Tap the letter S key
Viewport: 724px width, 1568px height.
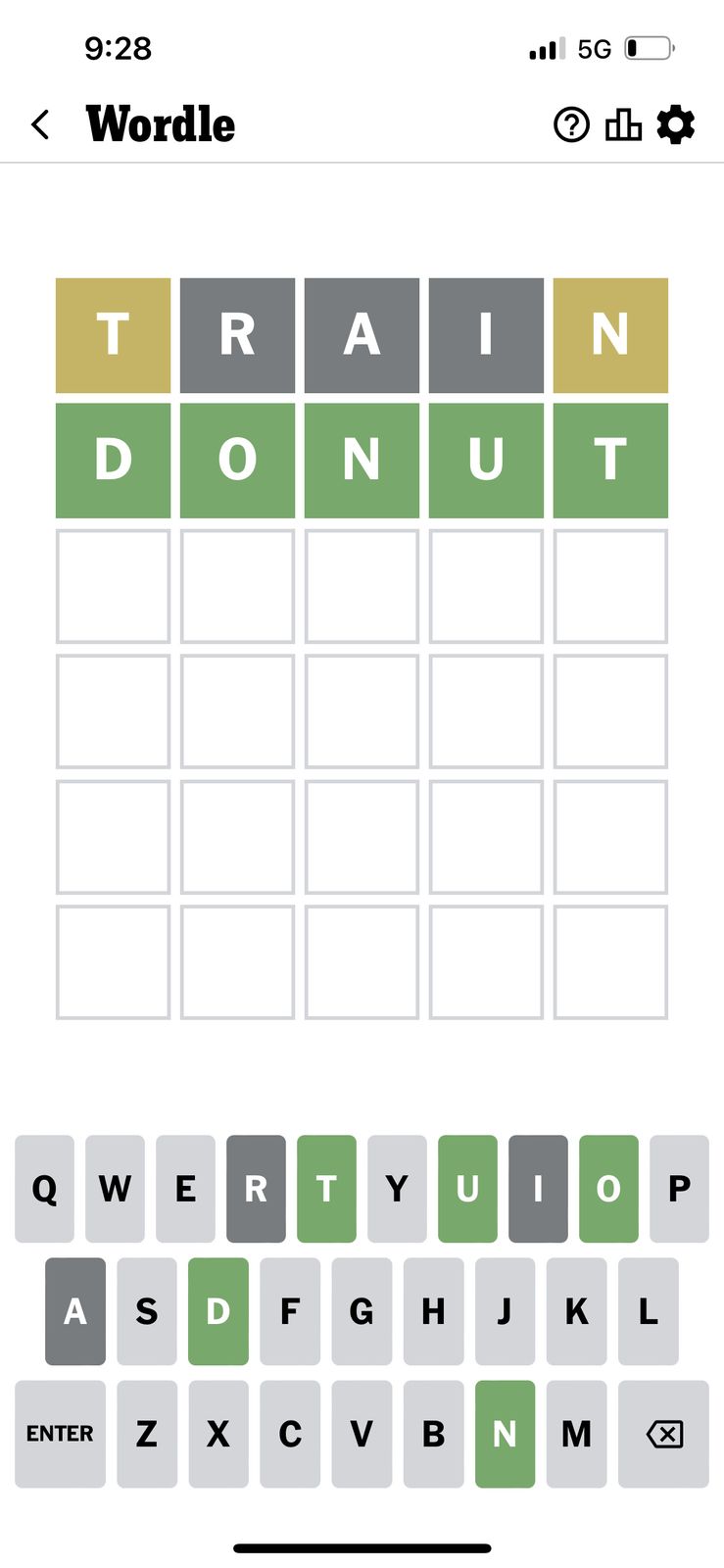coord(147,1311)
